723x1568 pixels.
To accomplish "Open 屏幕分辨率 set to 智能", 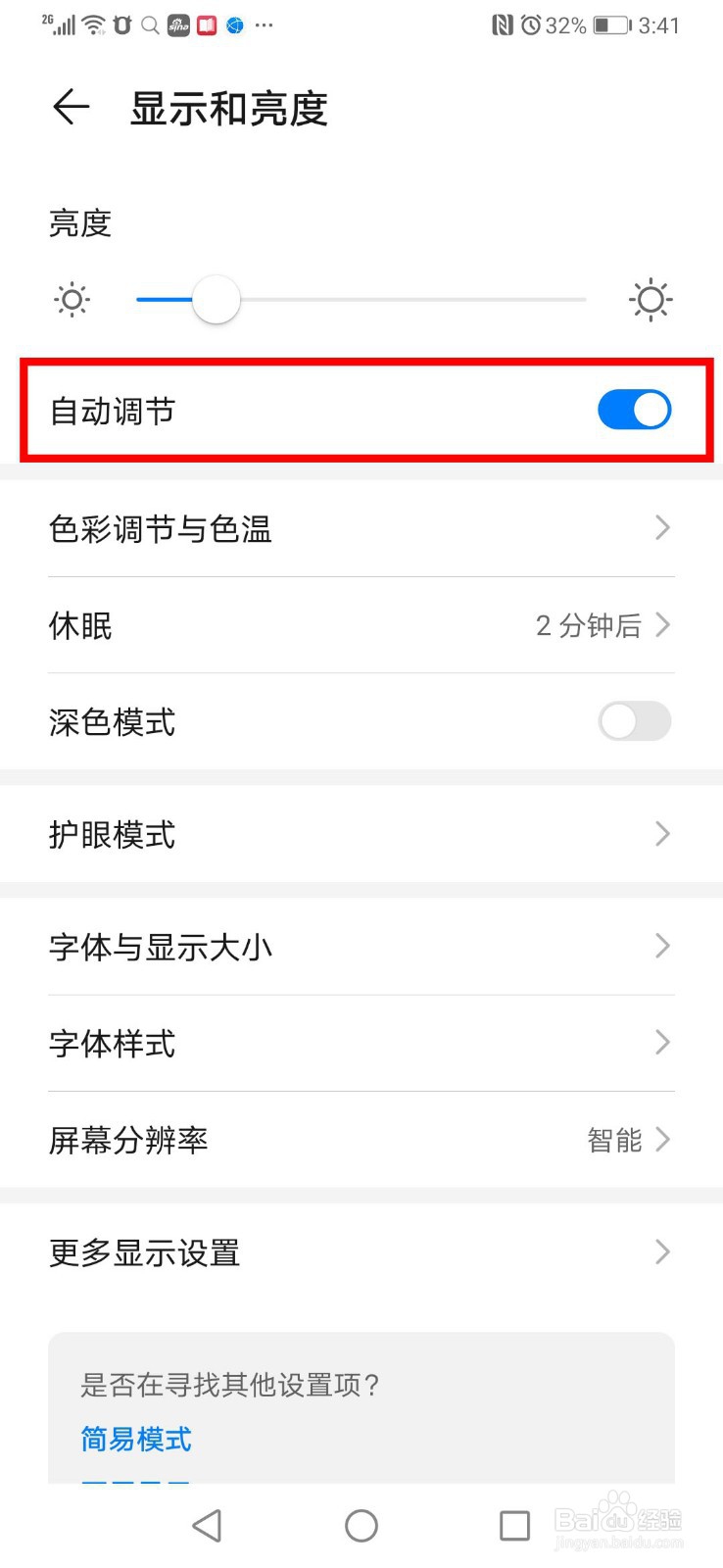I will point(361,1140).
